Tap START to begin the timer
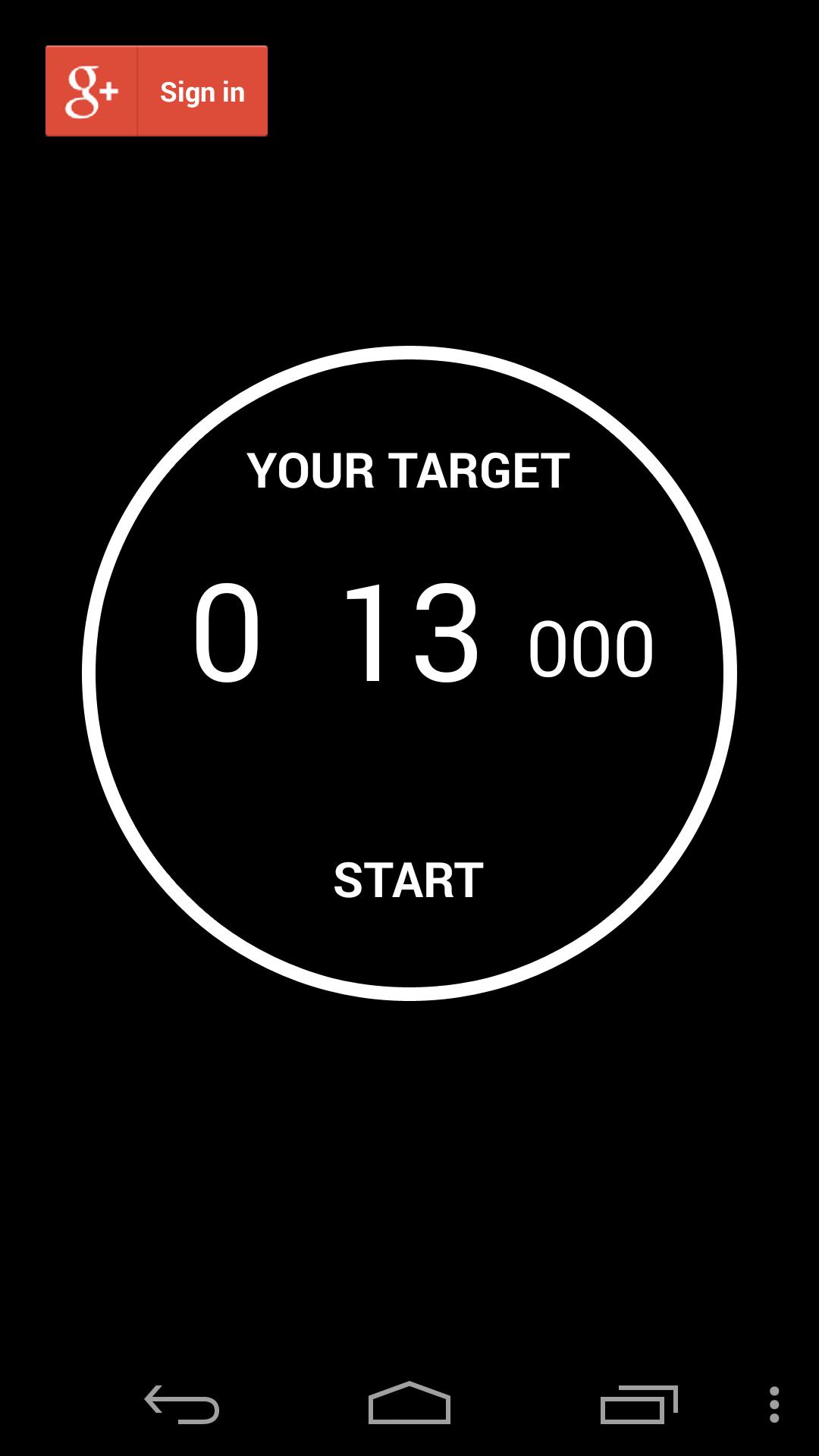Image resolution: width=819 pixels, height=1456 pixels. click(x=409, y=880)
